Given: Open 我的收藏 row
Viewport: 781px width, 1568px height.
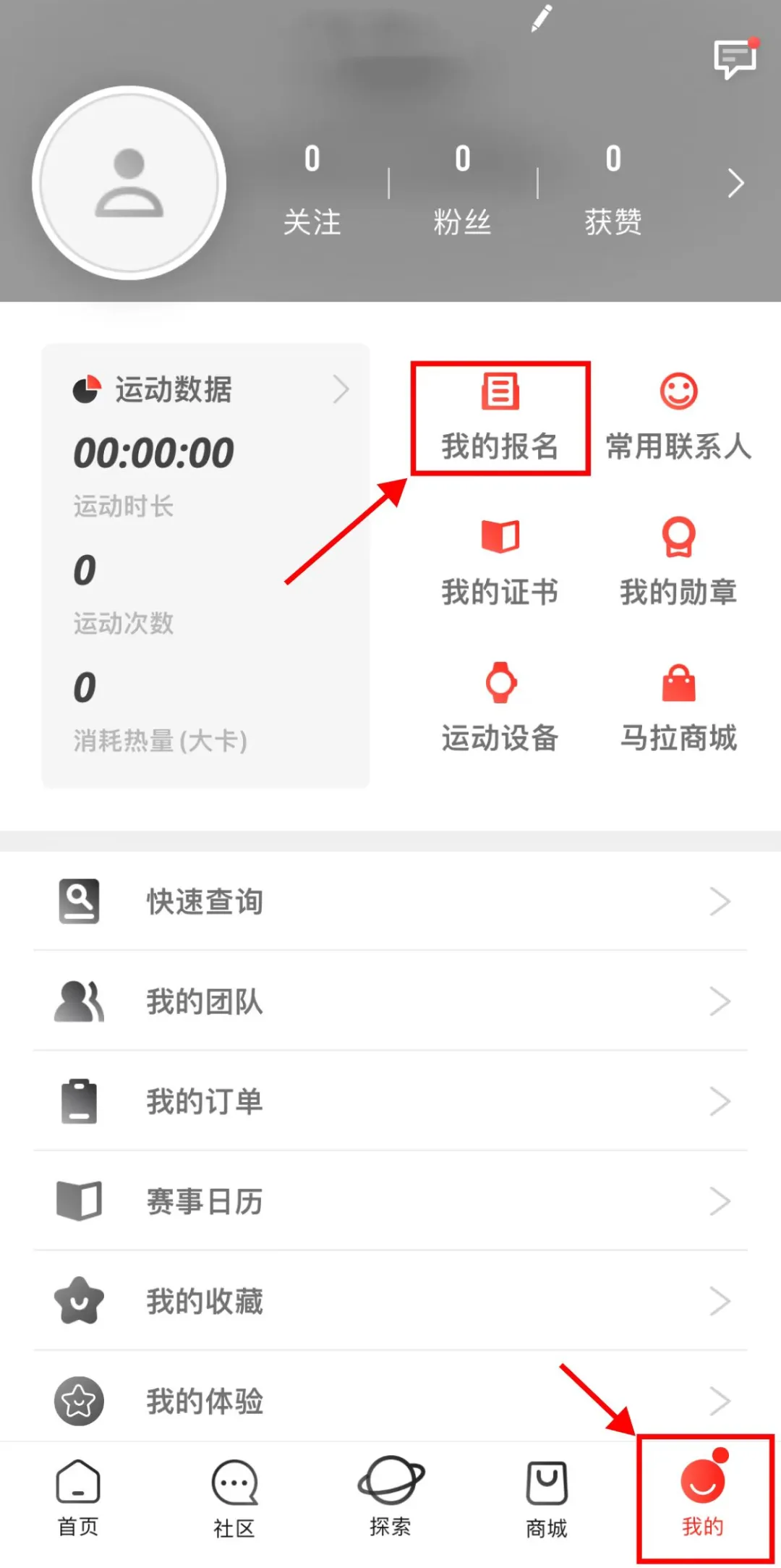Looking at the screenshot, I should (x=390, y=1301).
